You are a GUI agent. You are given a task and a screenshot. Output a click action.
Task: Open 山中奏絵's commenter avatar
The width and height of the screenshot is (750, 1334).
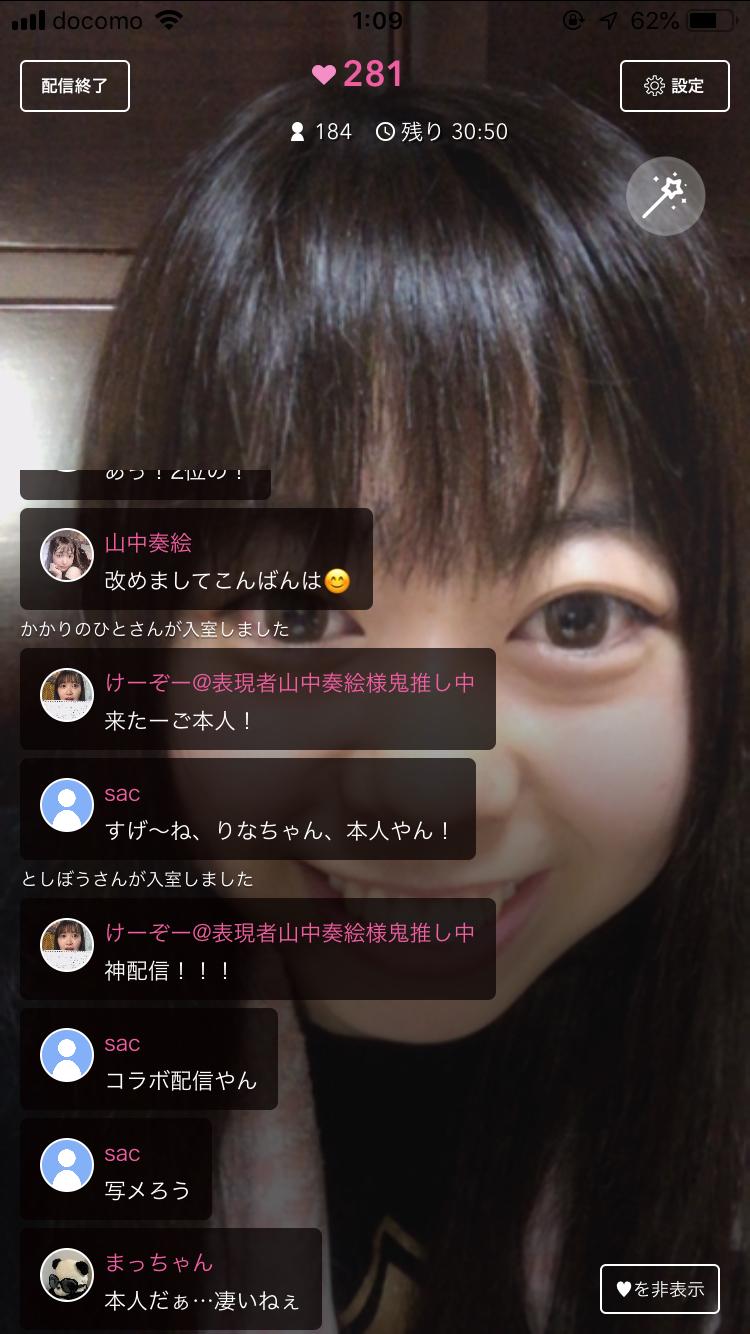(x=67, y=555)
